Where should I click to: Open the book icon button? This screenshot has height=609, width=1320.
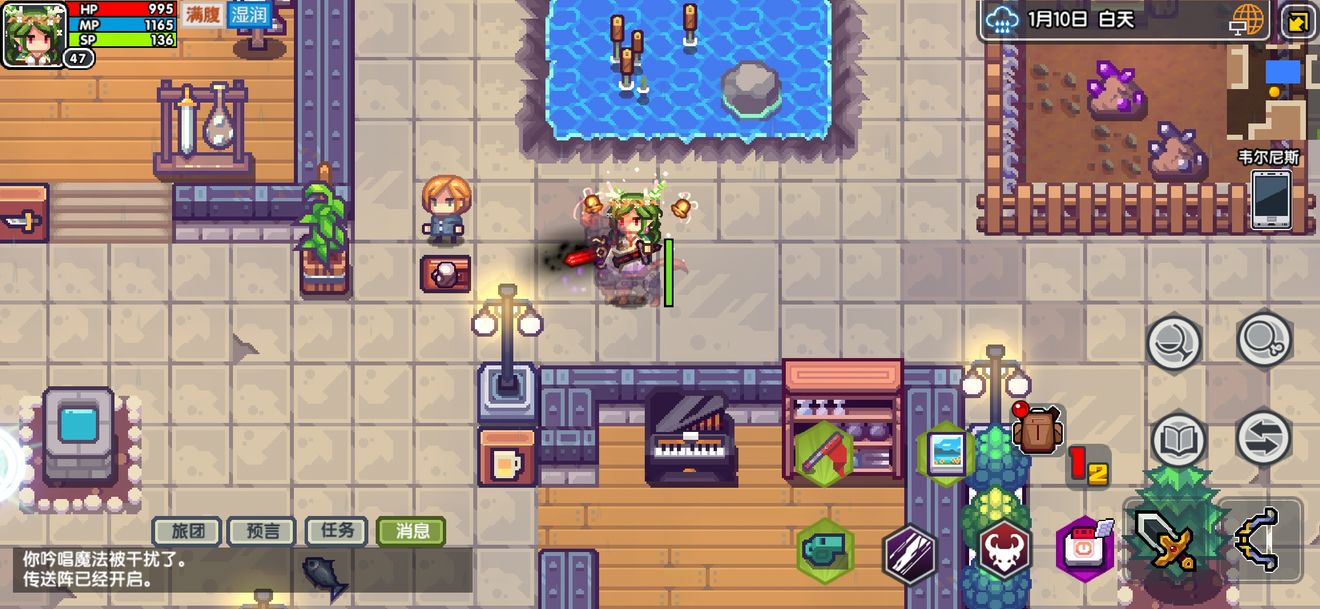point(1178,440)
